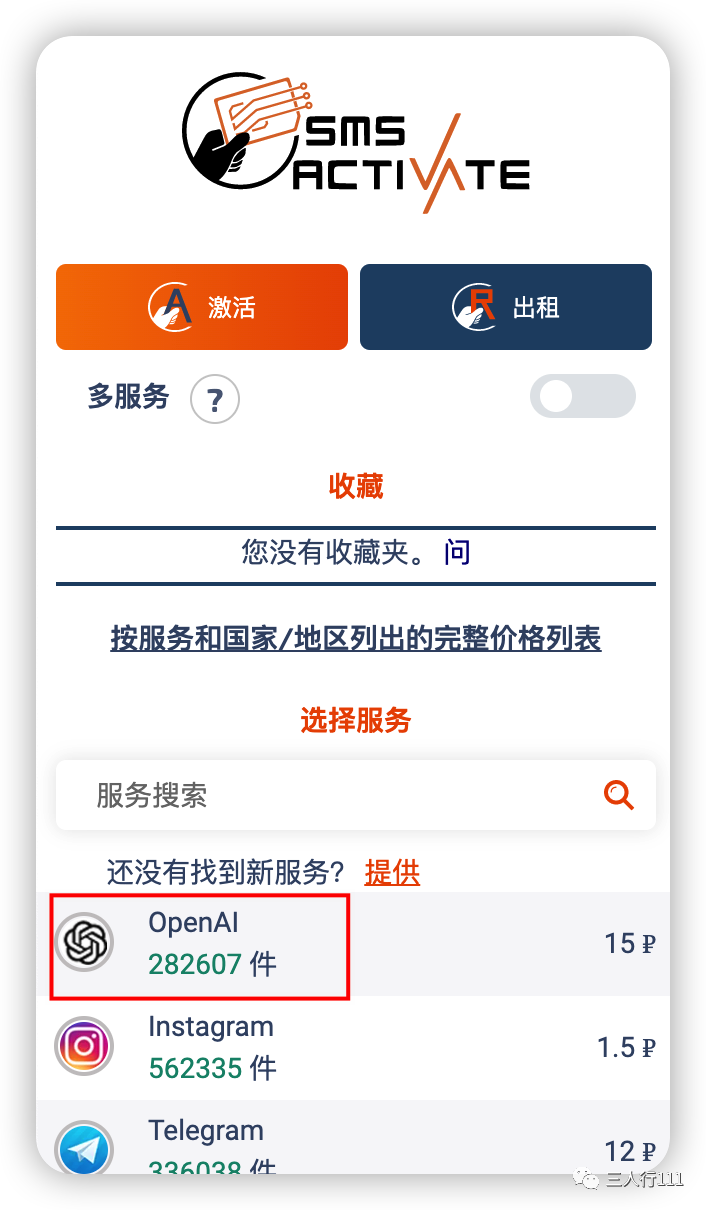This screenshot has height=1210, width=706.
Task: Switch to the 出租 rental button
Action: click(505, 307)
